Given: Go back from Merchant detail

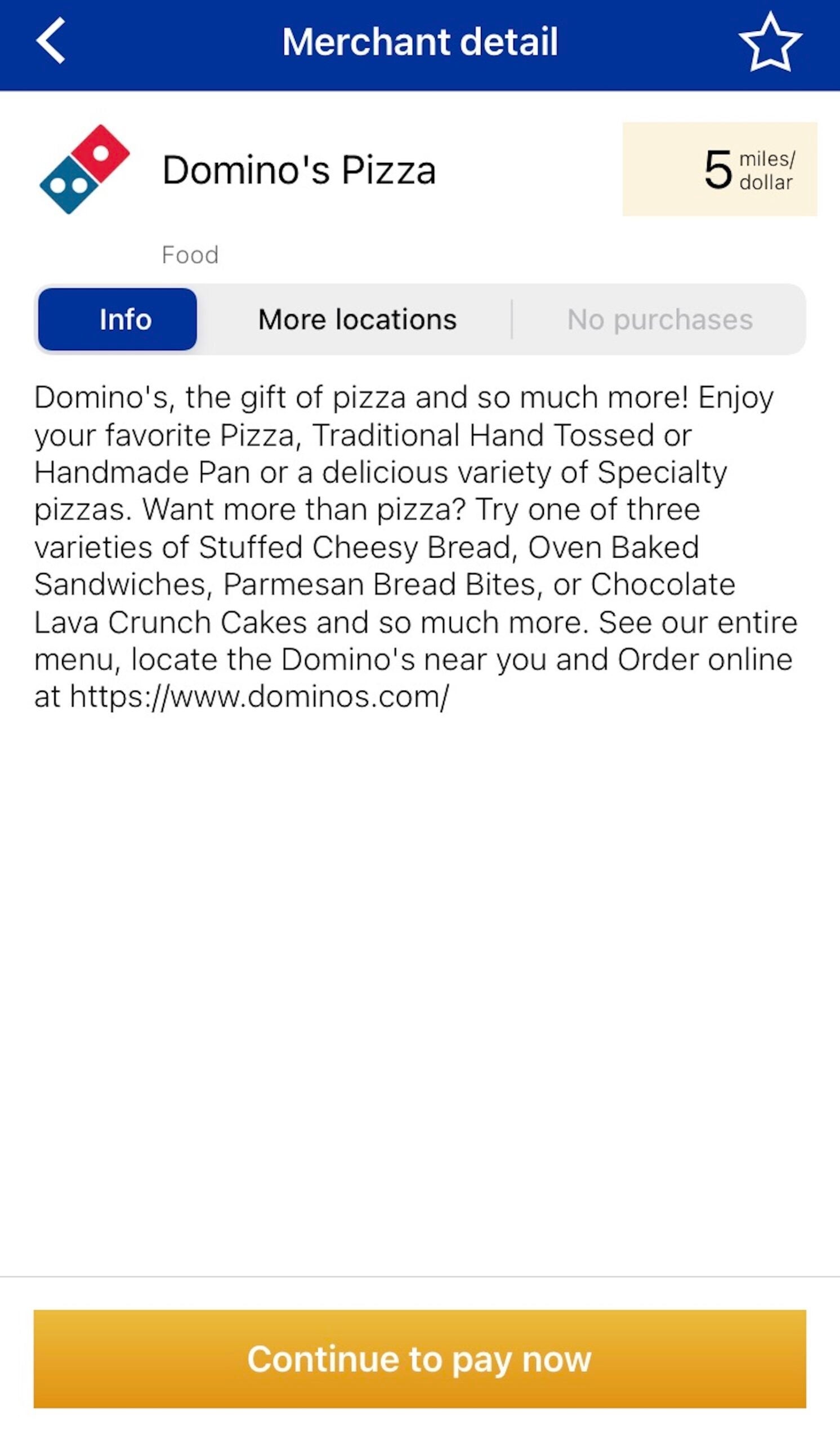Looking at the screenshot, I should tap(50, 41).
